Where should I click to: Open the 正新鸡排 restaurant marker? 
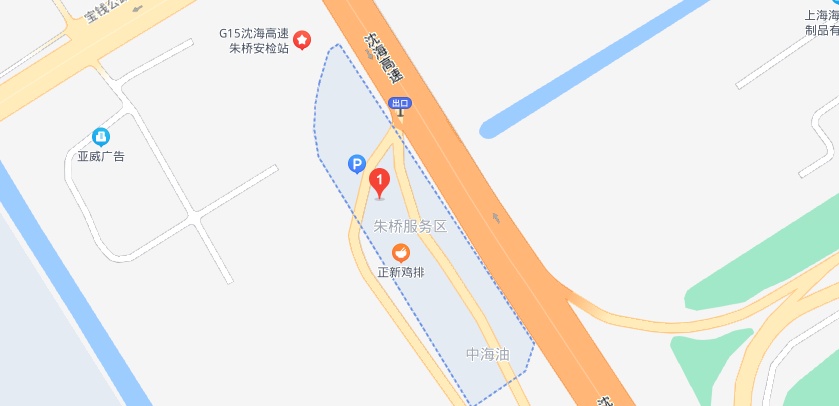pyautogui.click(x=400, y=254)
